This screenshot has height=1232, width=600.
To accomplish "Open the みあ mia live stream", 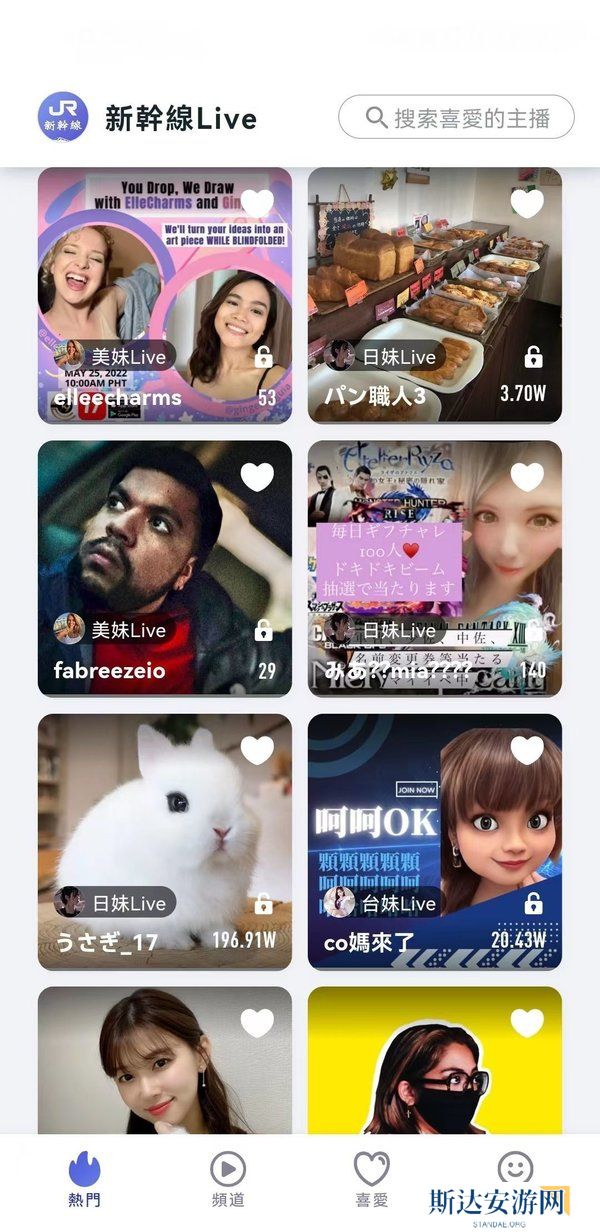I will [435, 570].
